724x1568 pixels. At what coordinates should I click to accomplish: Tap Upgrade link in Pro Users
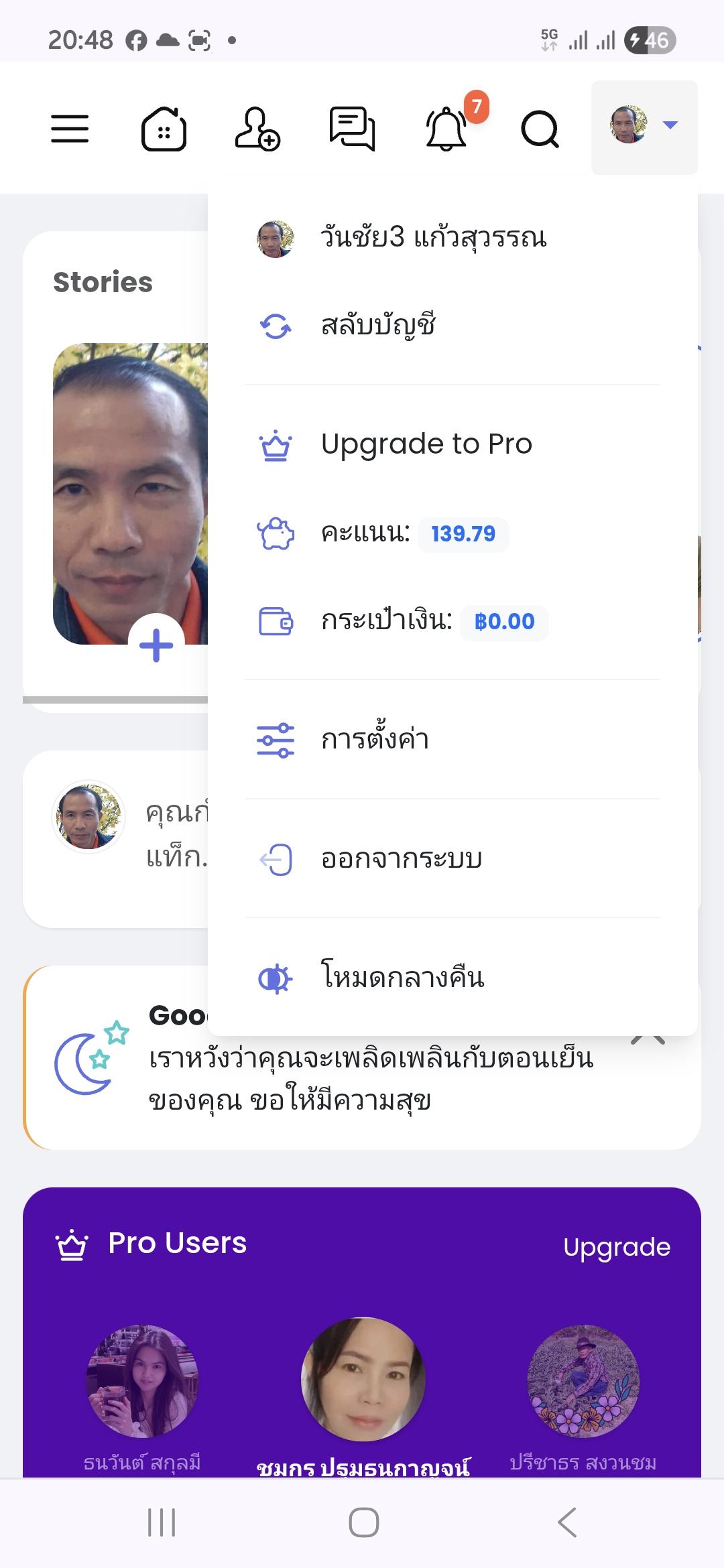(617, 1247)
